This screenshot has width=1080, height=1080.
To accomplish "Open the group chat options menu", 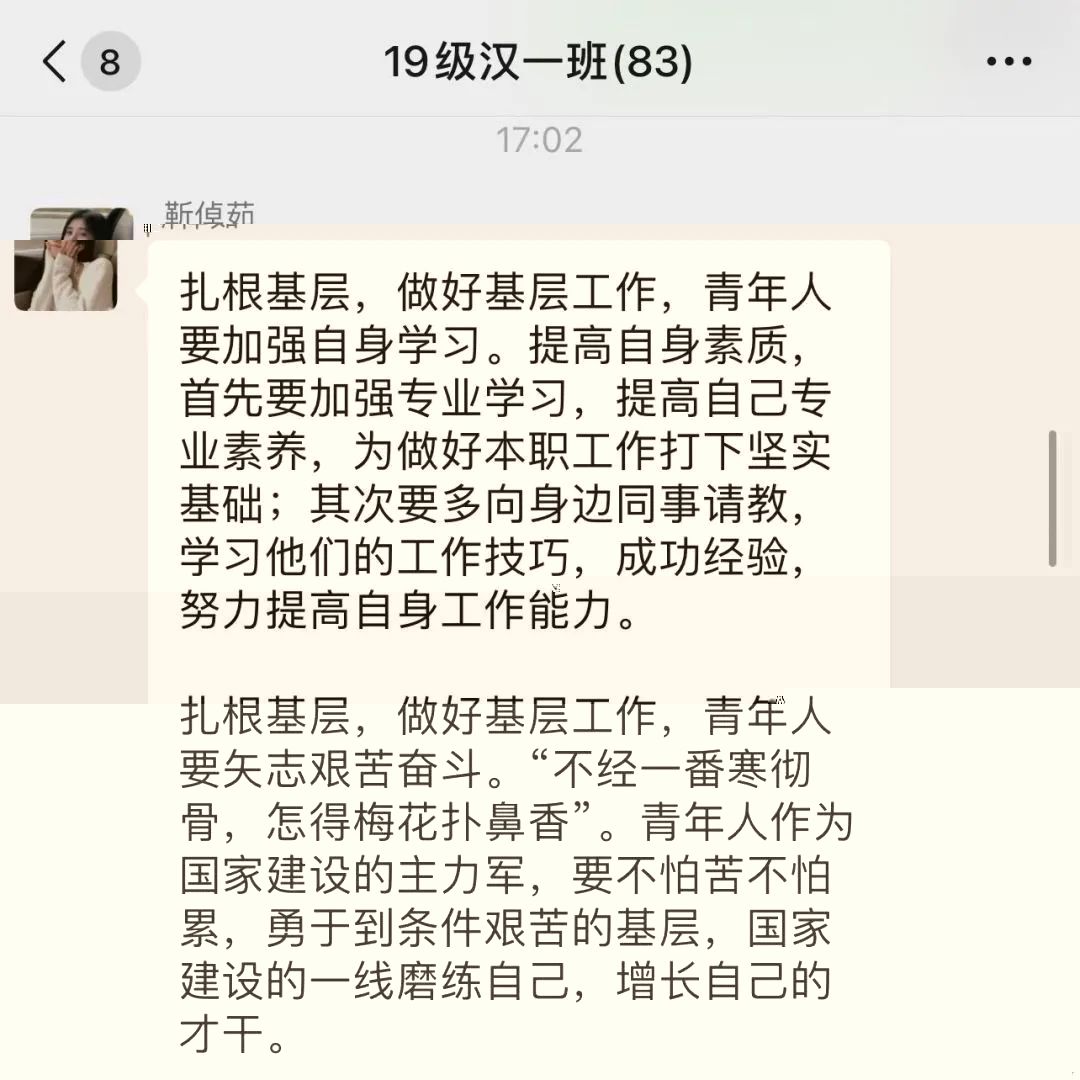I will tap(1007, 62).
